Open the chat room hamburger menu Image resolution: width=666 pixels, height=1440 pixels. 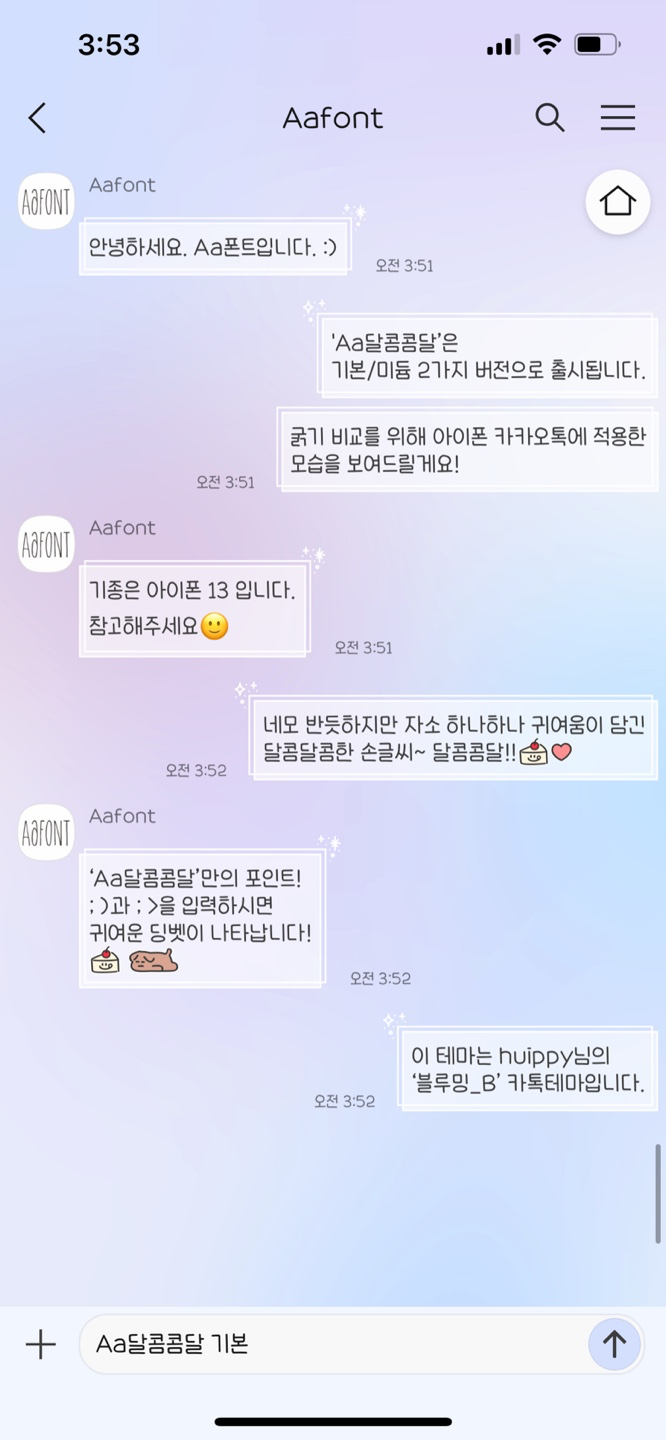tap(617, 118)
